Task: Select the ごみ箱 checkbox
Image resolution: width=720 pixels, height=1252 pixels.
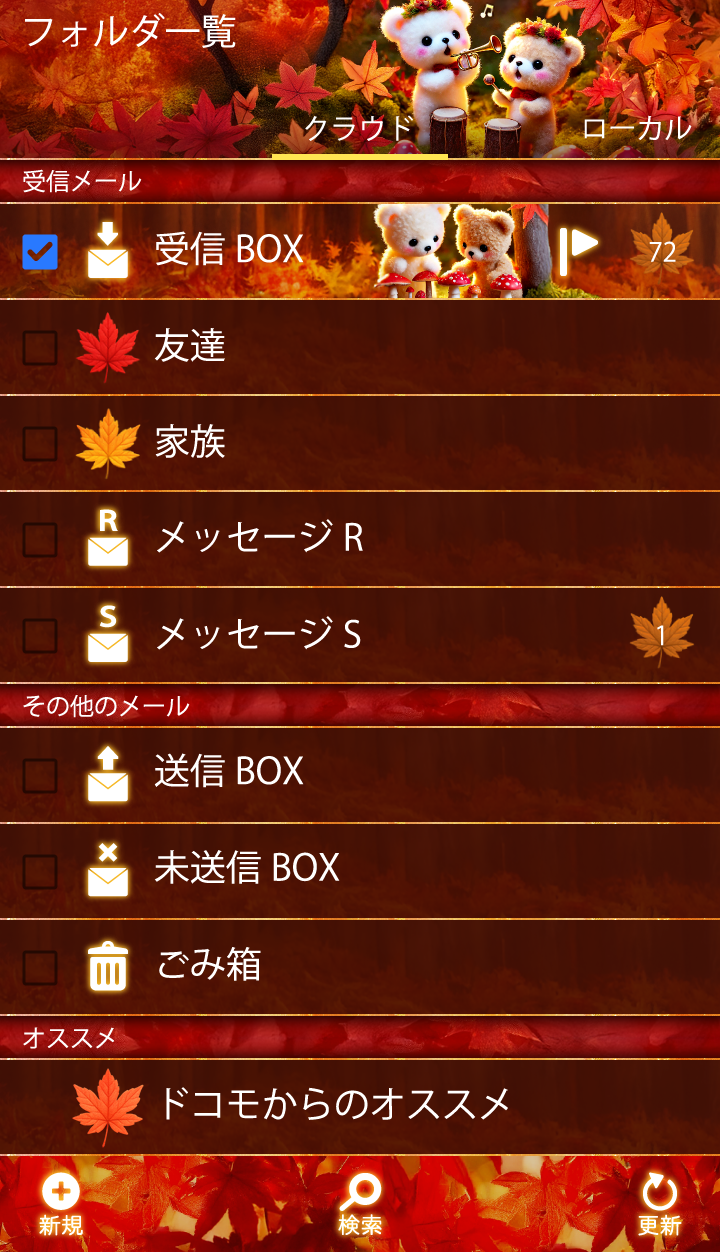Action: pyautogui.click(x=40, y=967)
